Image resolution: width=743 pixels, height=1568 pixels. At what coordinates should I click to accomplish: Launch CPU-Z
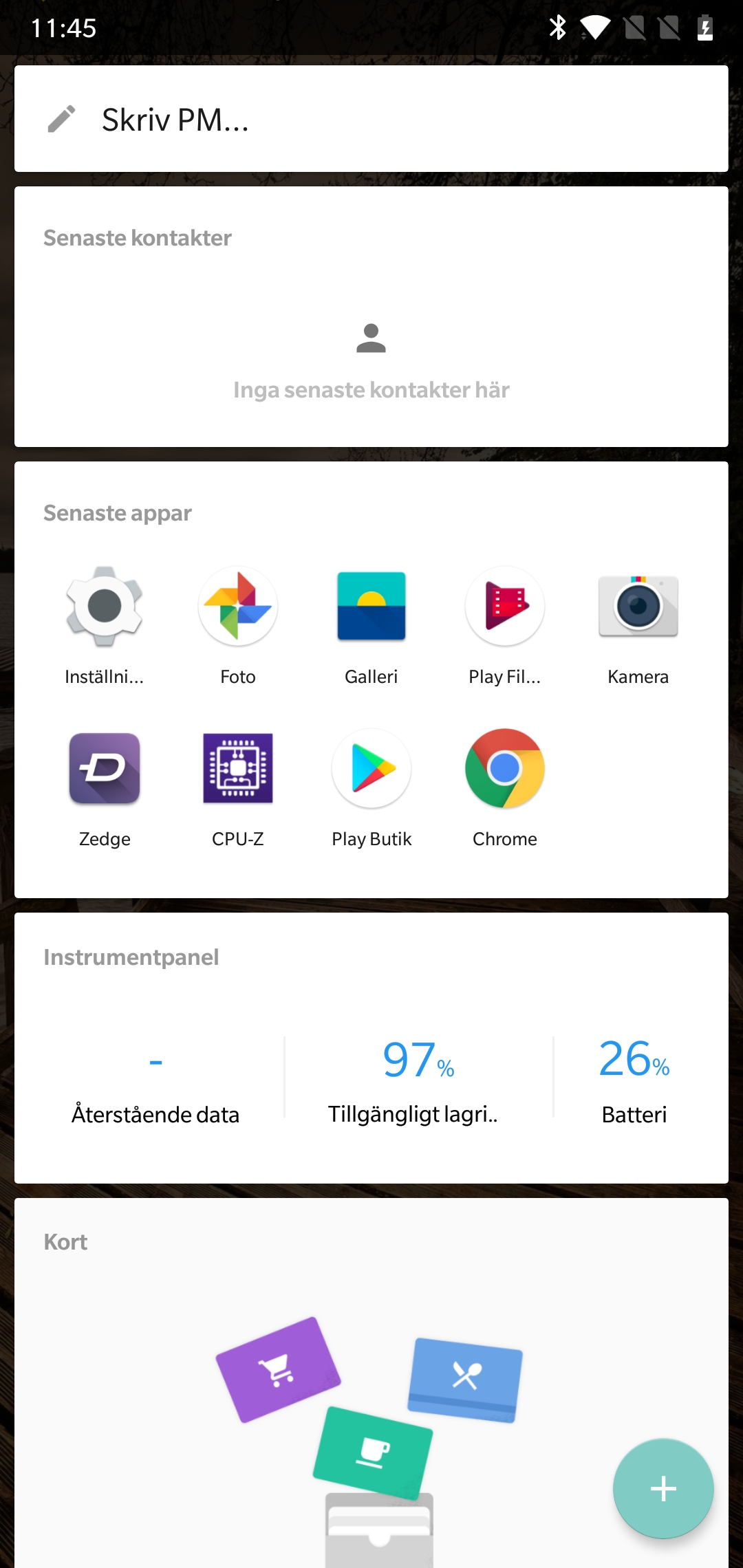click(238, 788)
